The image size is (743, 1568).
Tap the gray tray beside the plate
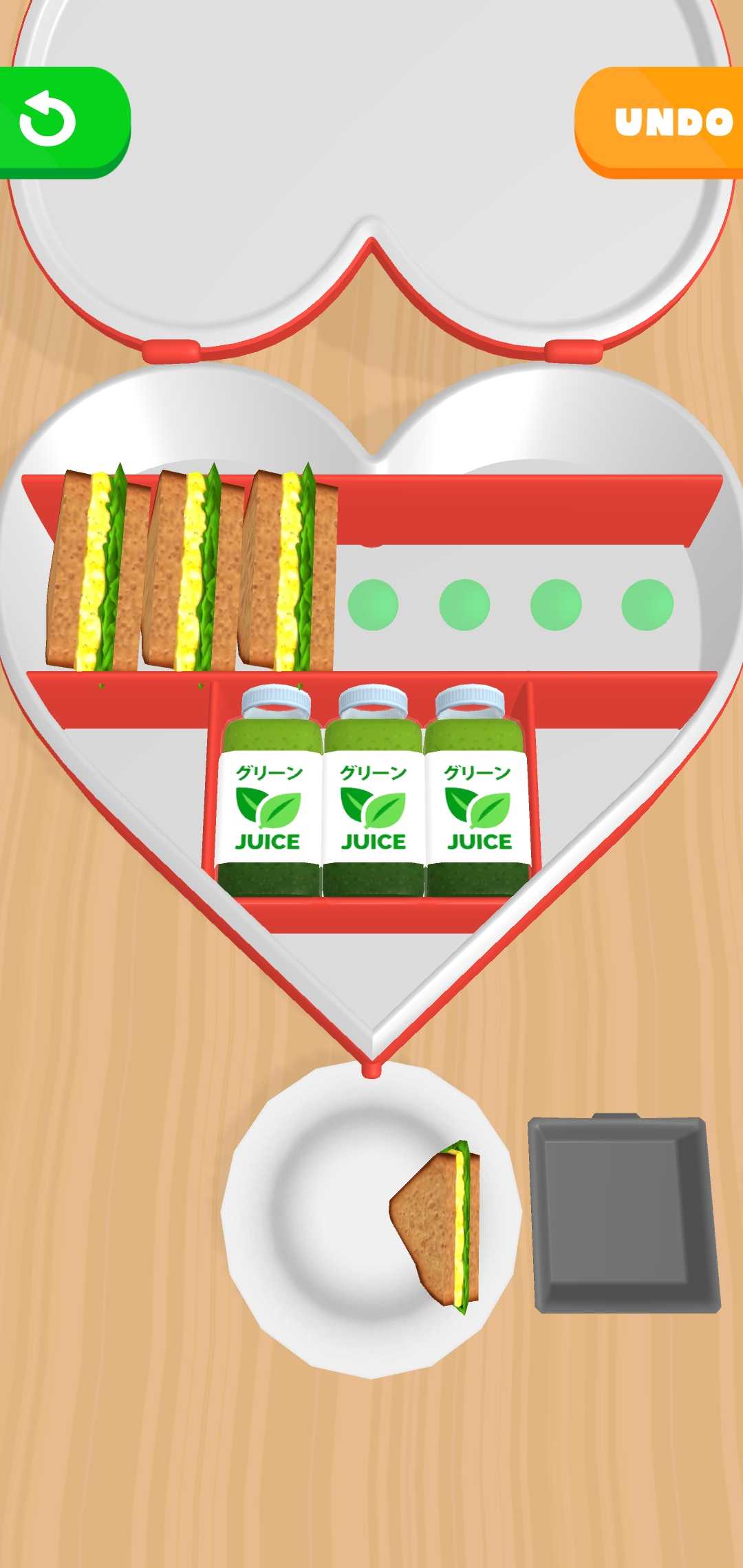pyautogui.click(x=623, y=1215)
